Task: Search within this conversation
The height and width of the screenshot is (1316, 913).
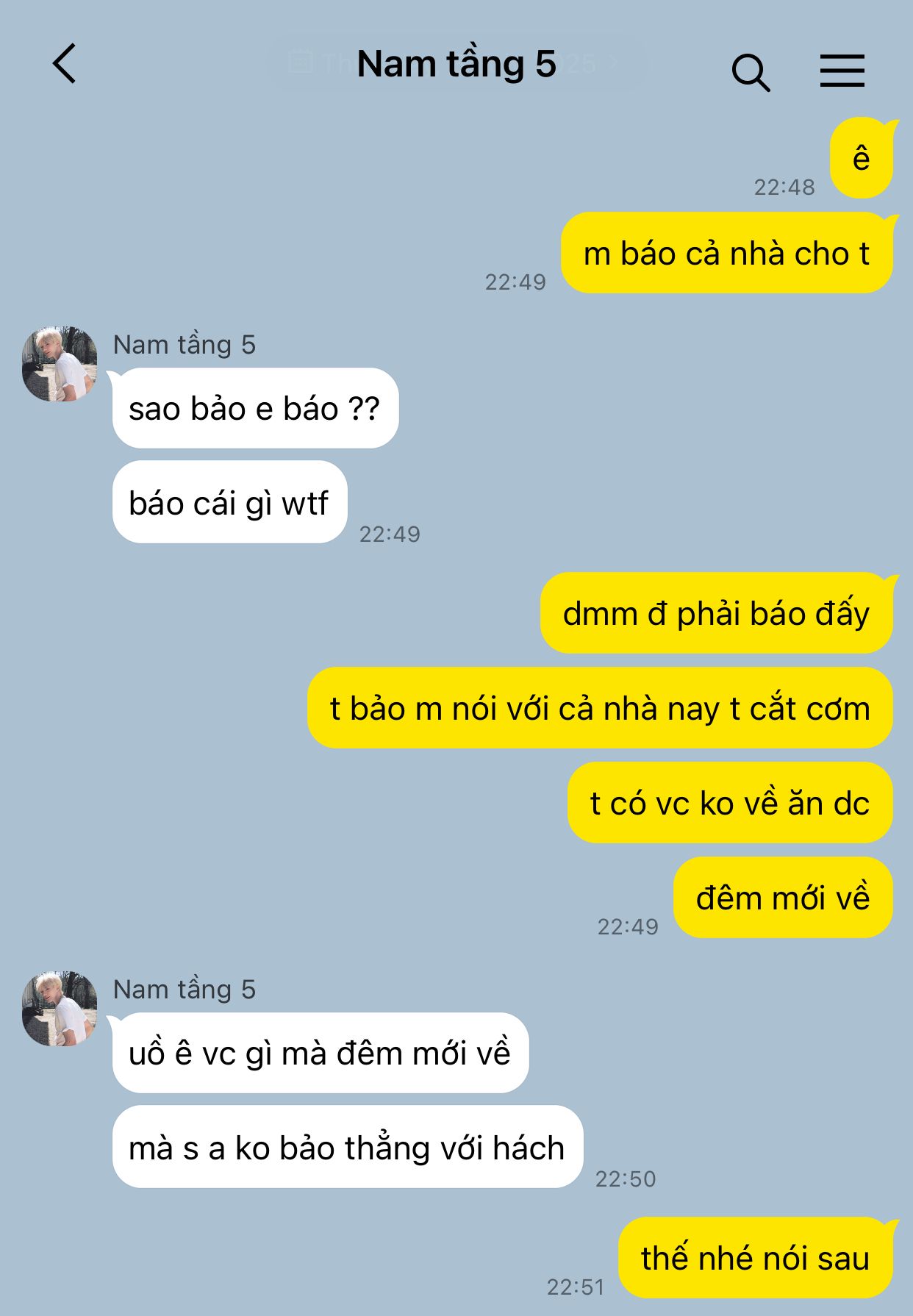Action: pos(751,72)
